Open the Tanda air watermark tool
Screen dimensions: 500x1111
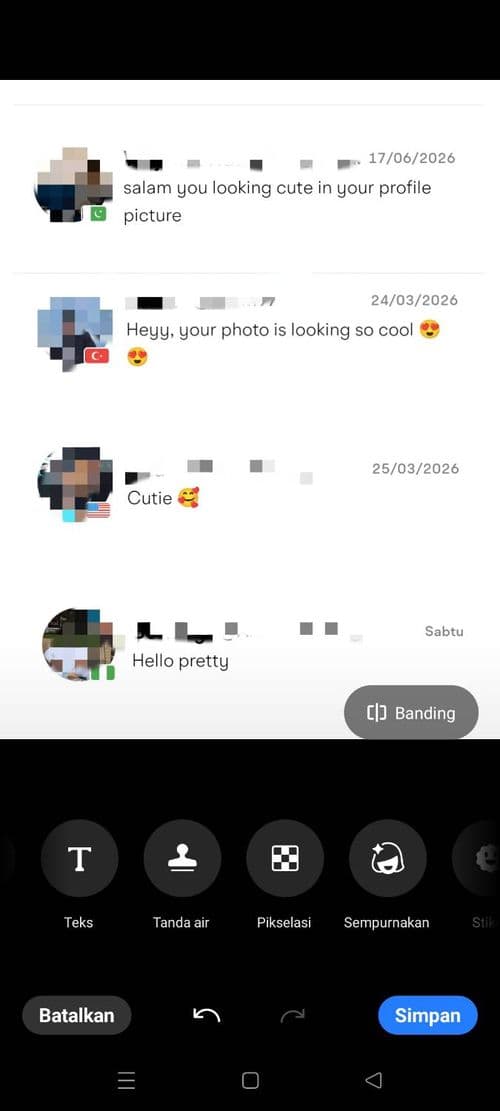point(182,858)
